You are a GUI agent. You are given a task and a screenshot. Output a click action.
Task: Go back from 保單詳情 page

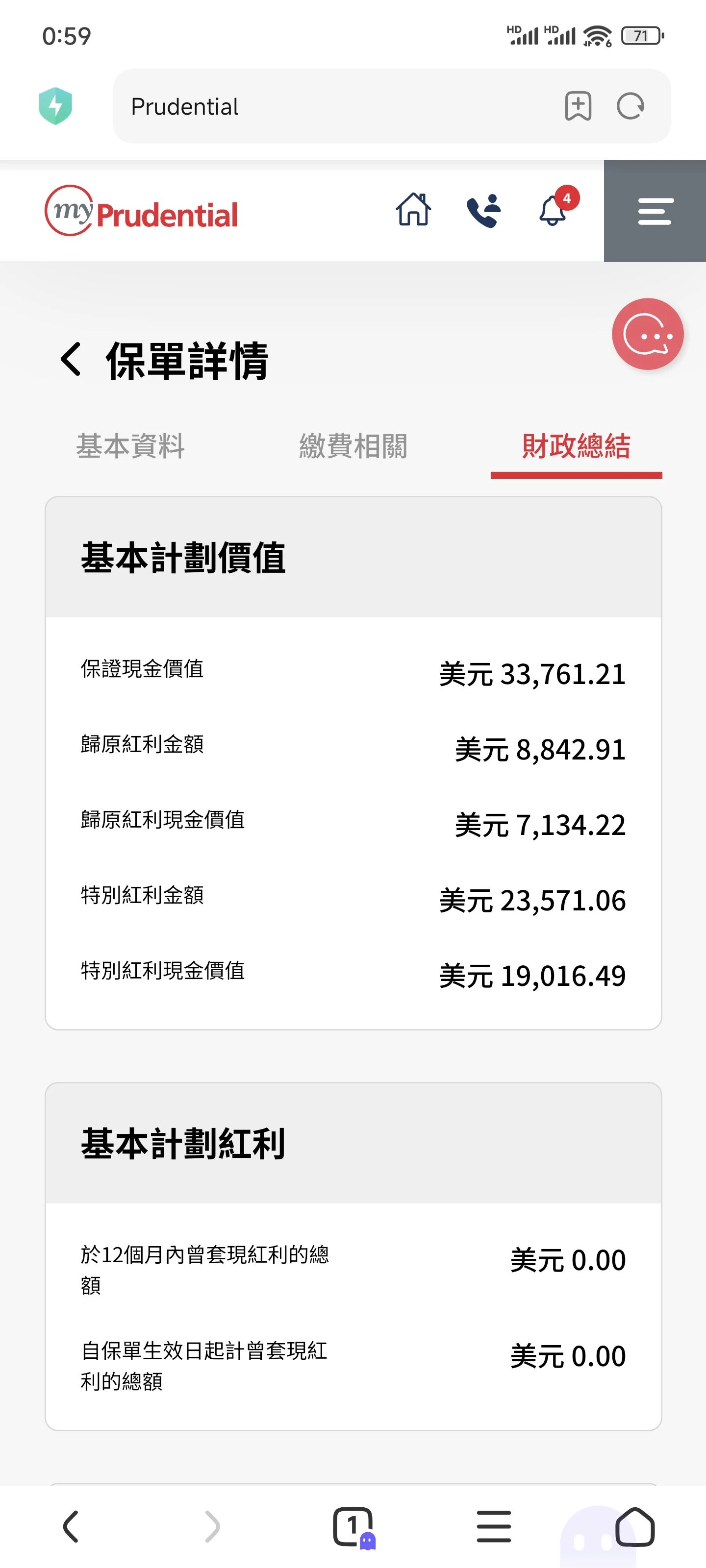(x=71, y=359)
